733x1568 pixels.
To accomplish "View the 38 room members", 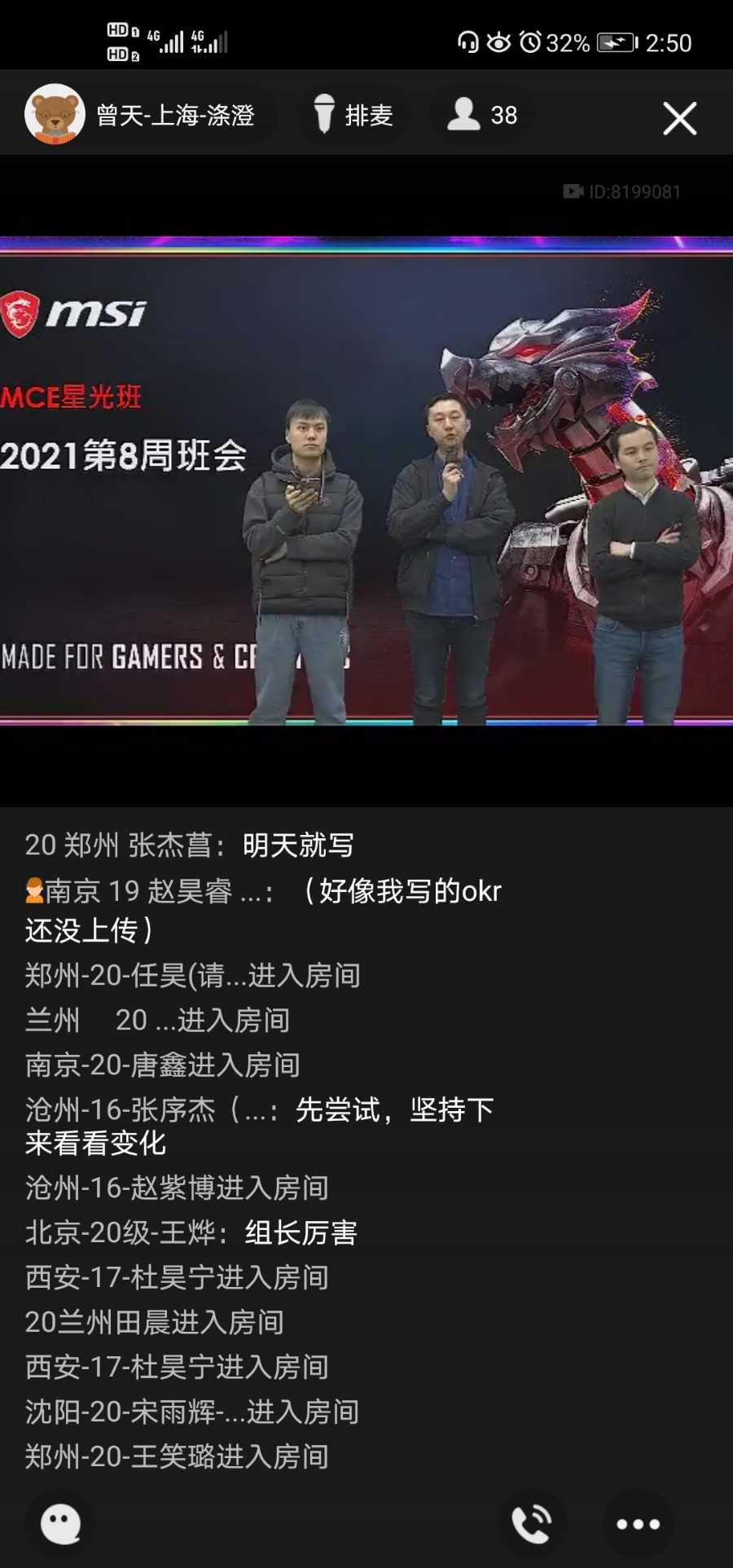I will [482, 115].
